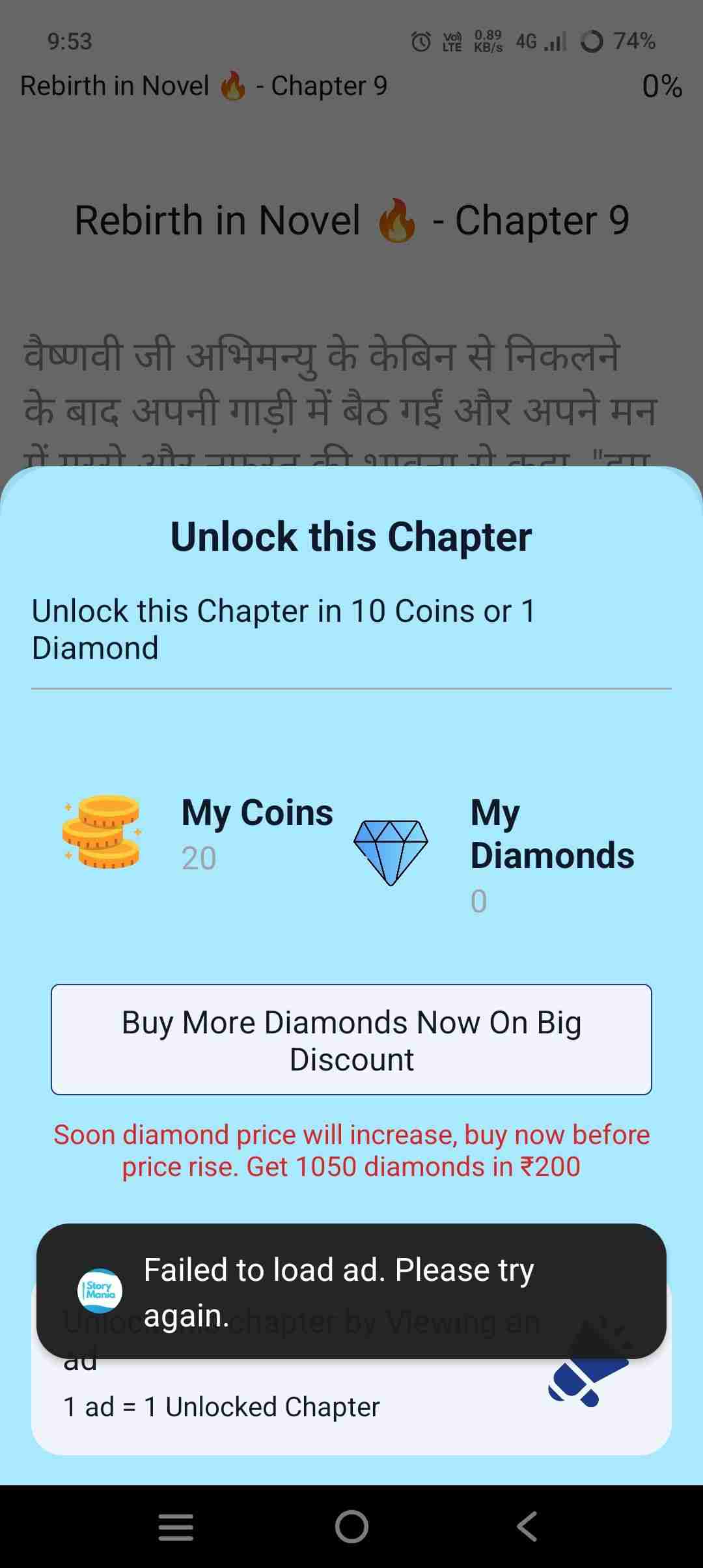This screenshot has height=1568, width=703.
Task: Open the system home screen
Action: coord(351,1526)
